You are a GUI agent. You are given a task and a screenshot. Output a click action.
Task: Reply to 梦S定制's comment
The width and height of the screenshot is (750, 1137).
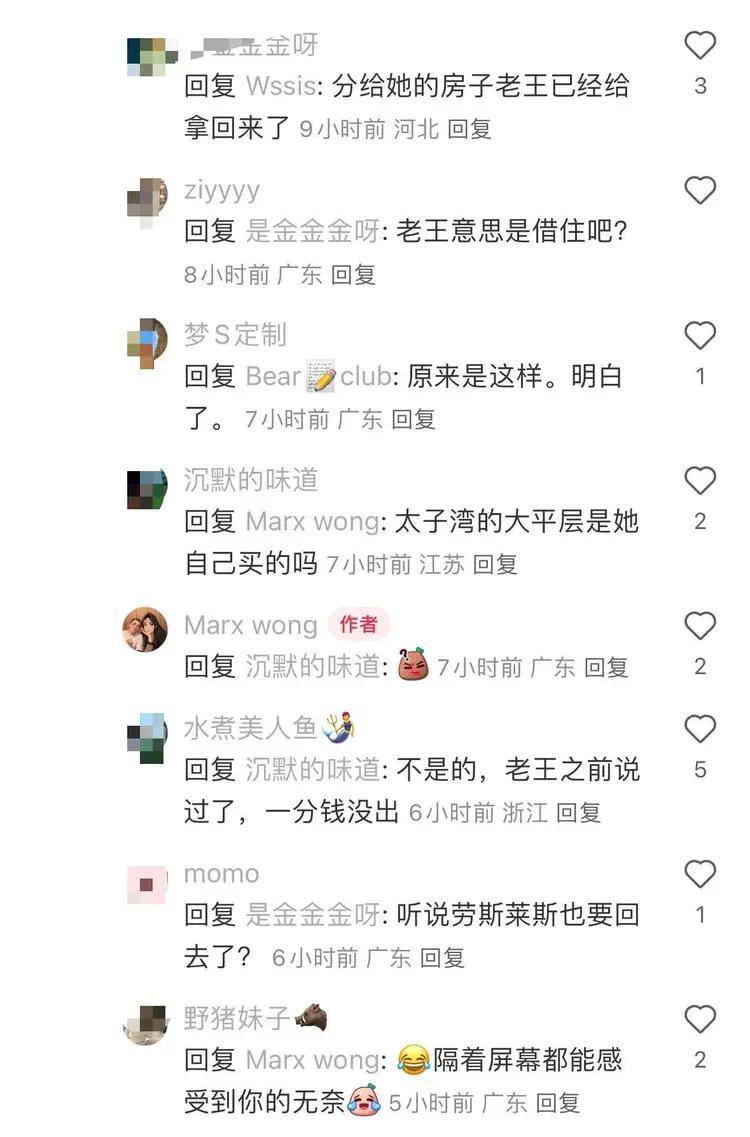pyautogui.click(x=413, y=420)
